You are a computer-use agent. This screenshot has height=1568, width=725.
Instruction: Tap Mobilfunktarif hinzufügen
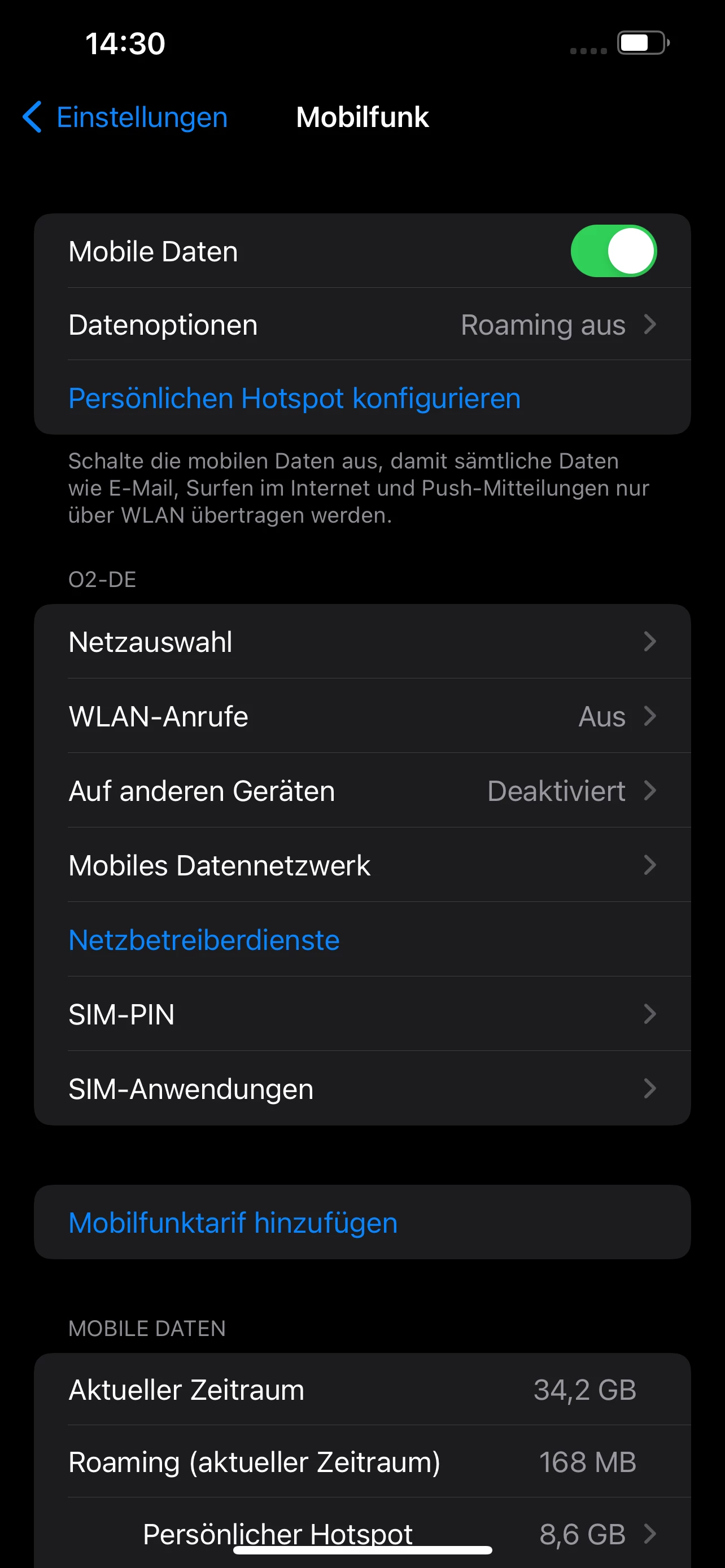tap(233, 1223)
